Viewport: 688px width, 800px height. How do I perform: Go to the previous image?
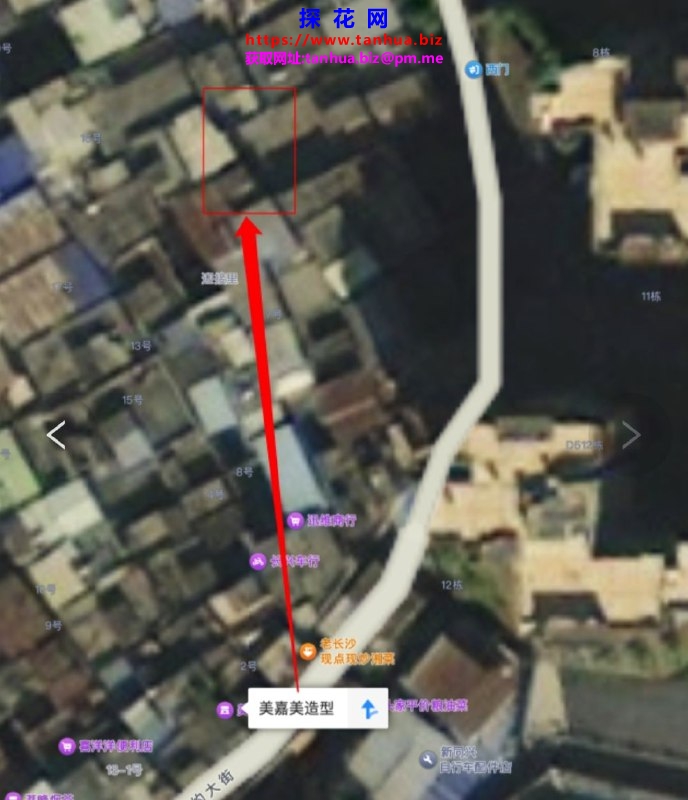click(56, 435)
